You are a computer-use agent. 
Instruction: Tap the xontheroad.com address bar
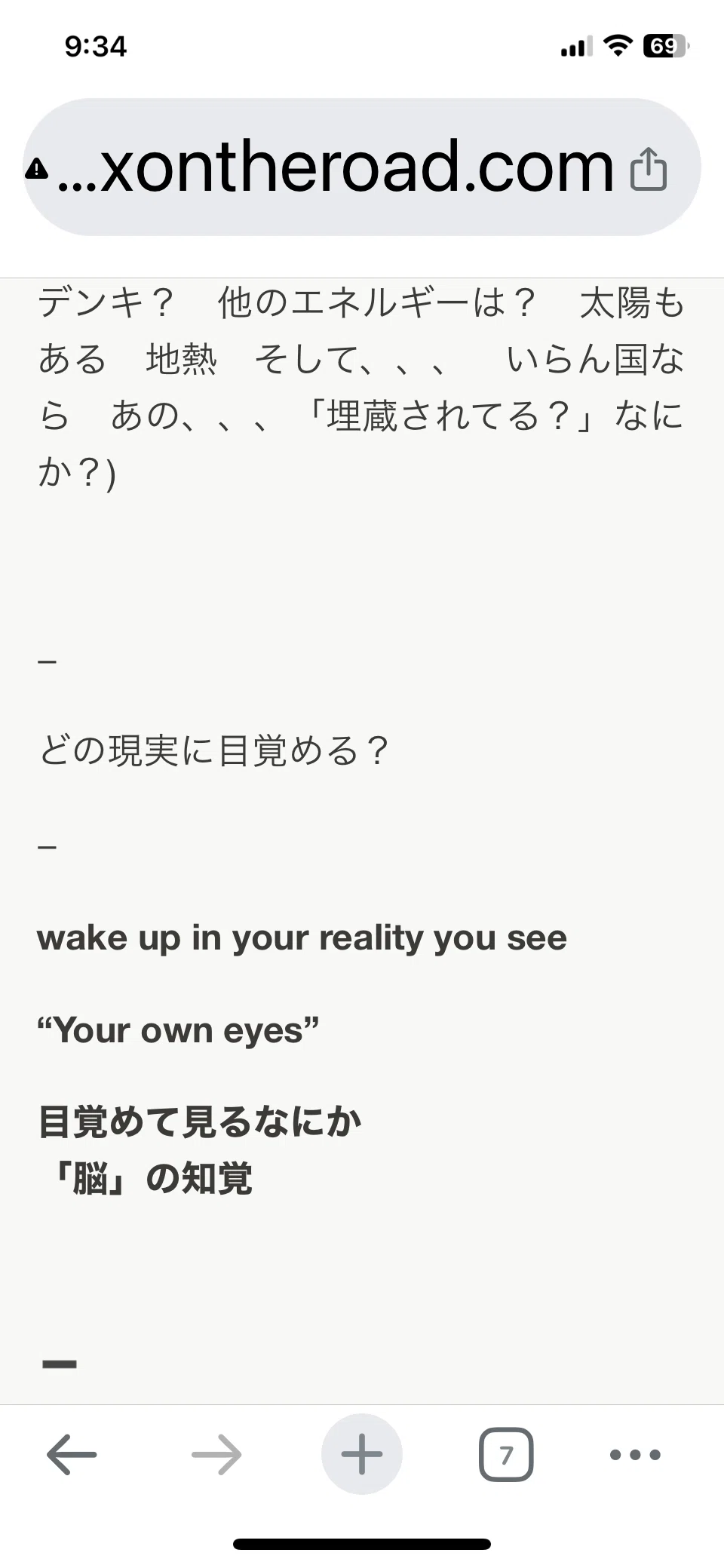[361, 167]
